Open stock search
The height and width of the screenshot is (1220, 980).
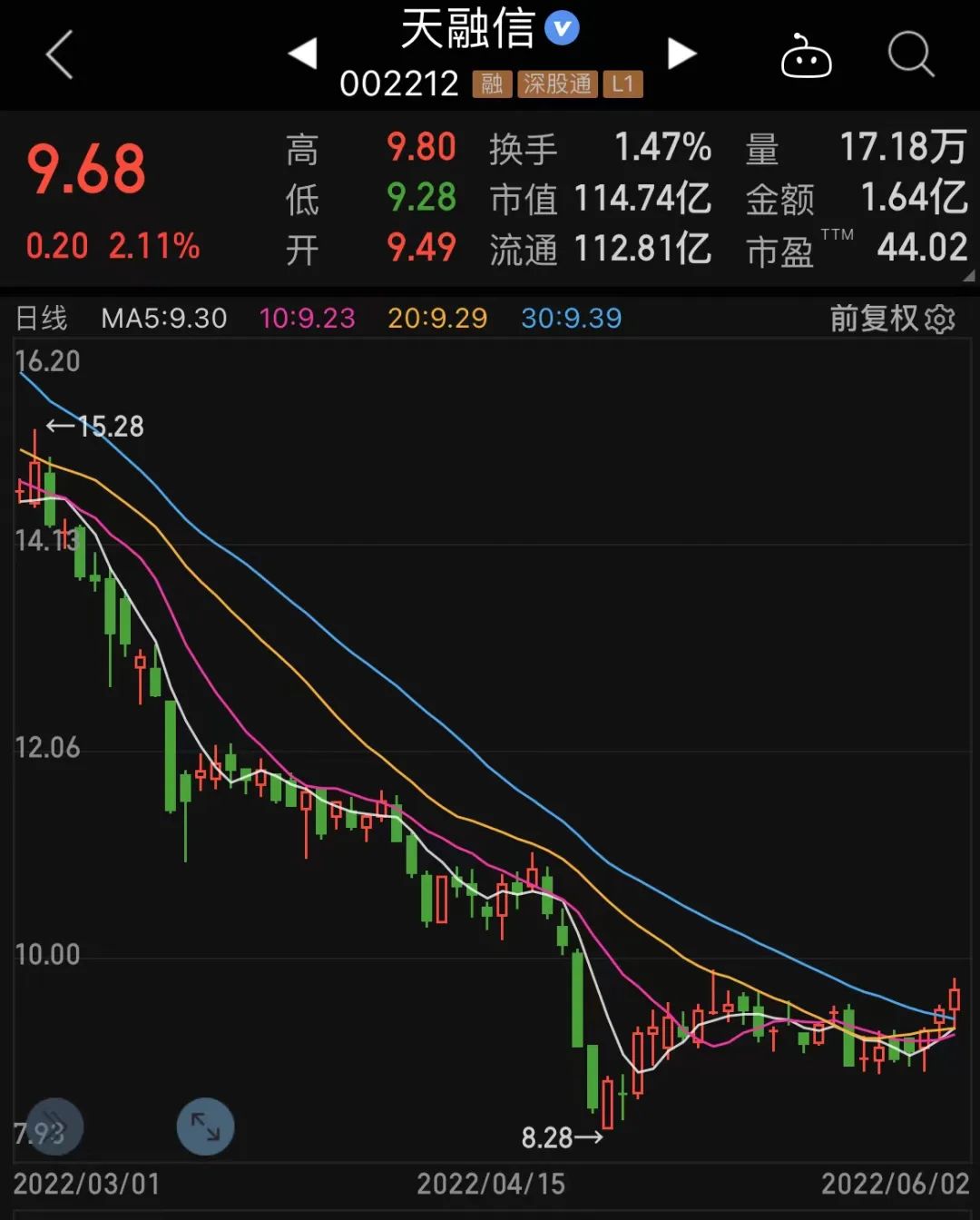[x=910, y=54]
